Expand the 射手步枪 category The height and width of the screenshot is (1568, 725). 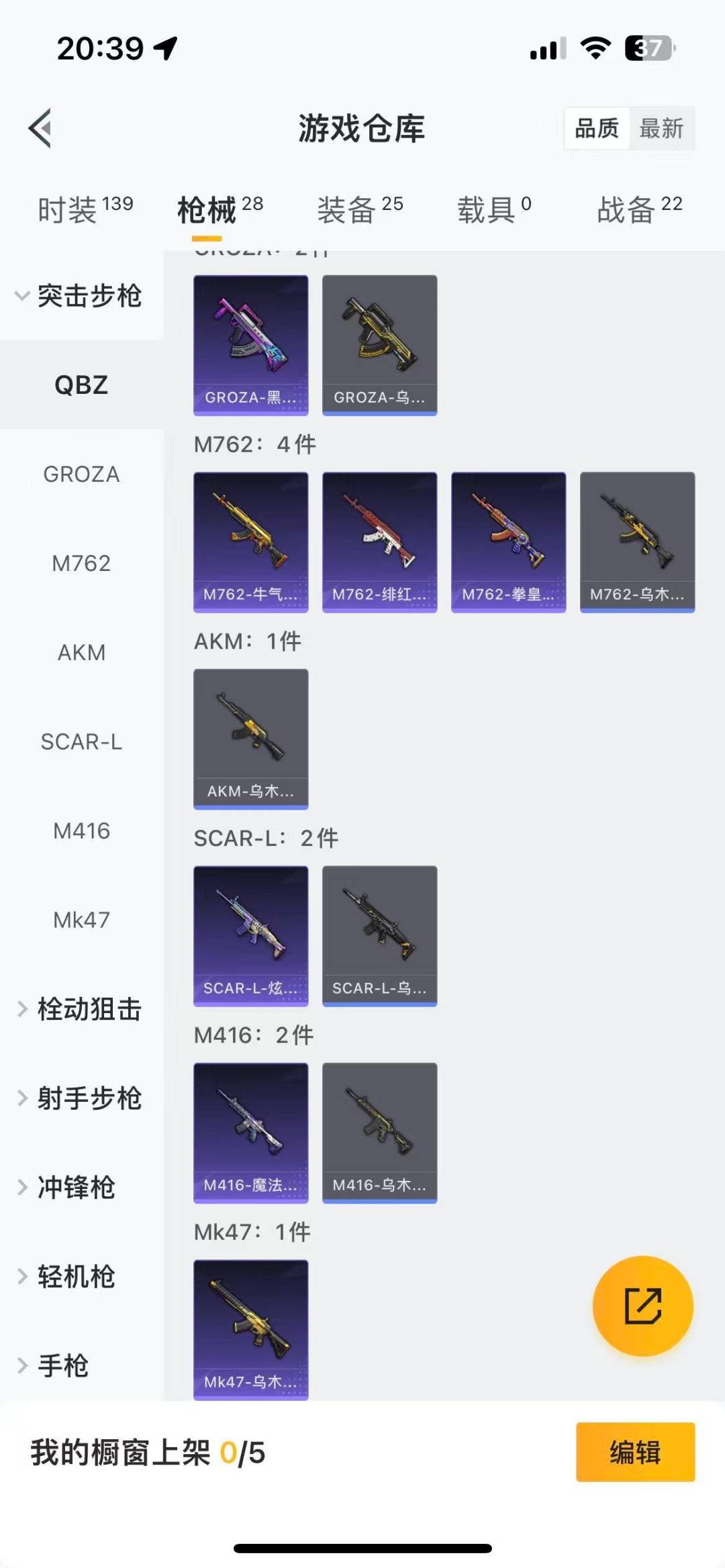(81, 1098)
